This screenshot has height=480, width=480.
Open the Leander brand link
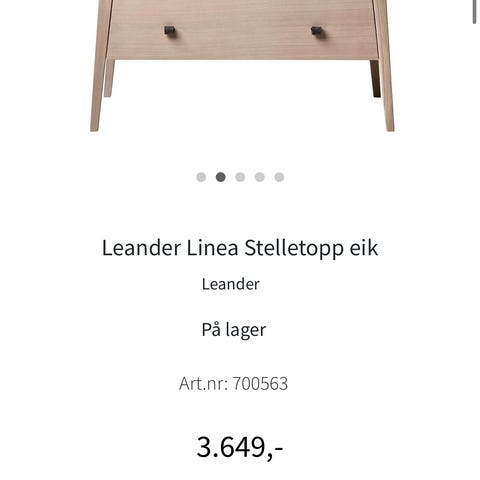(231, 284)
